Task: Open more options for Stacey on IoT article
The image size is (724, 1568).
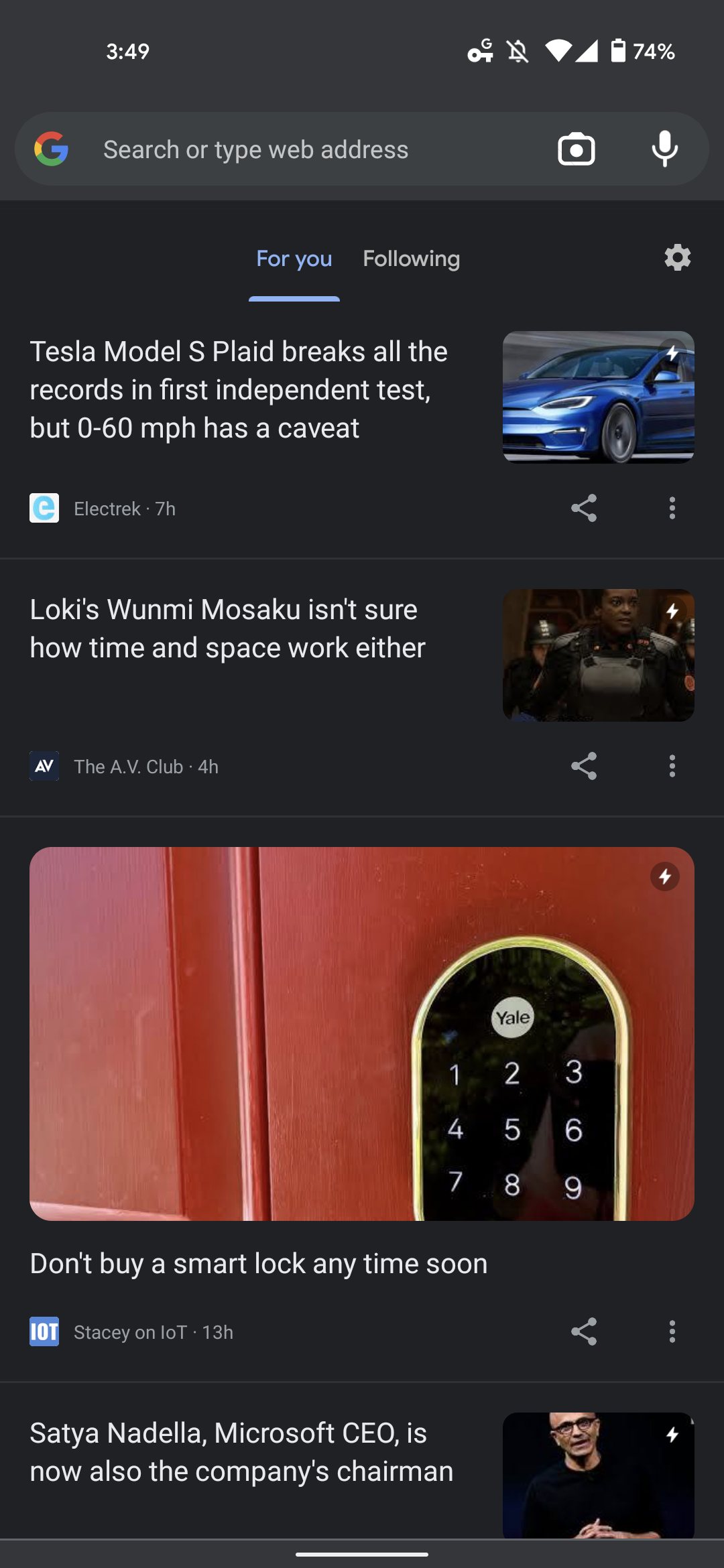Action: tap(672, 1331)
